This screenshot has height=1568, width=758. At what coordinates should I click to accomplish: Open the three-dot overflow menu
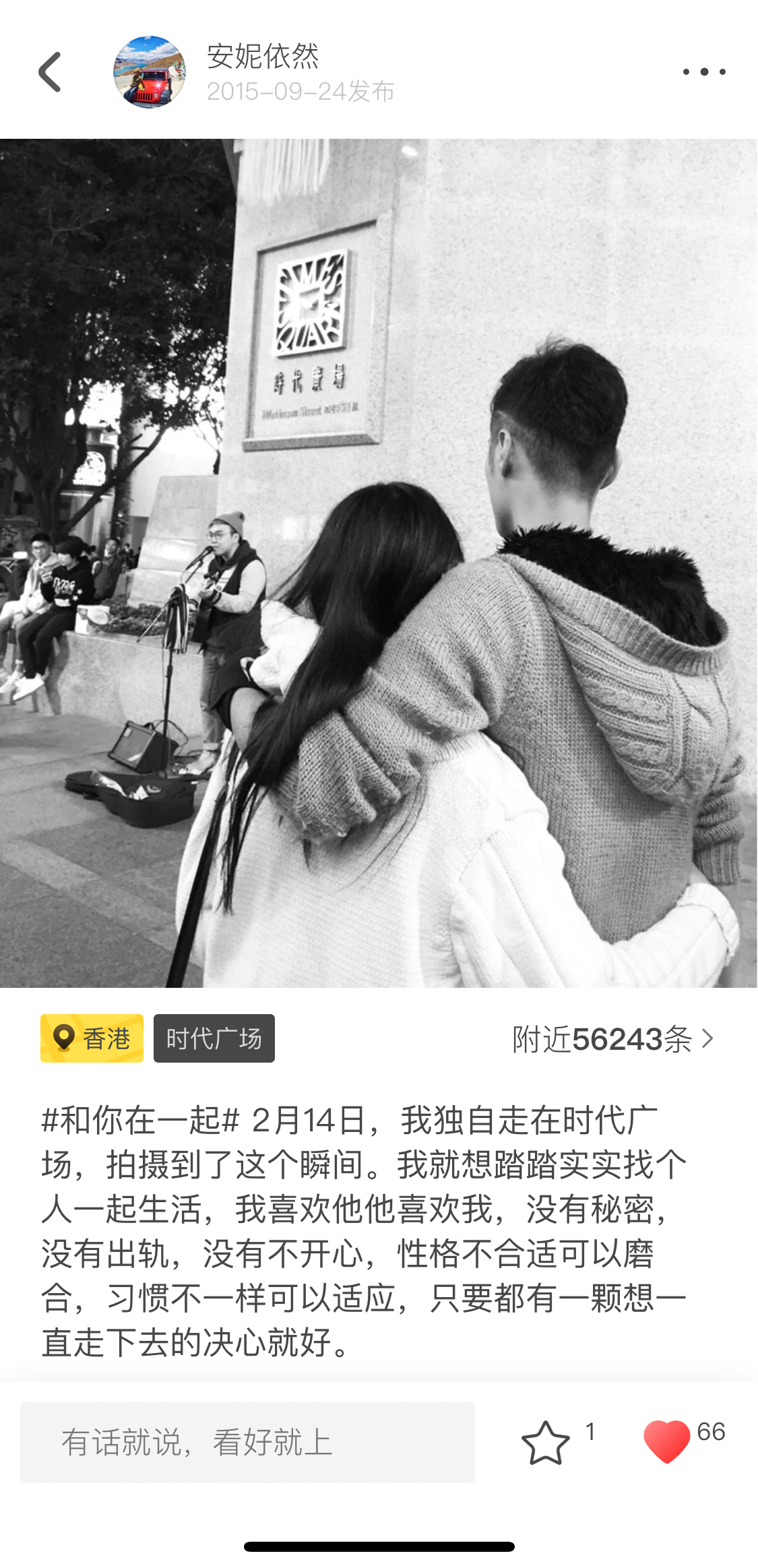click(x=703, y=71)
